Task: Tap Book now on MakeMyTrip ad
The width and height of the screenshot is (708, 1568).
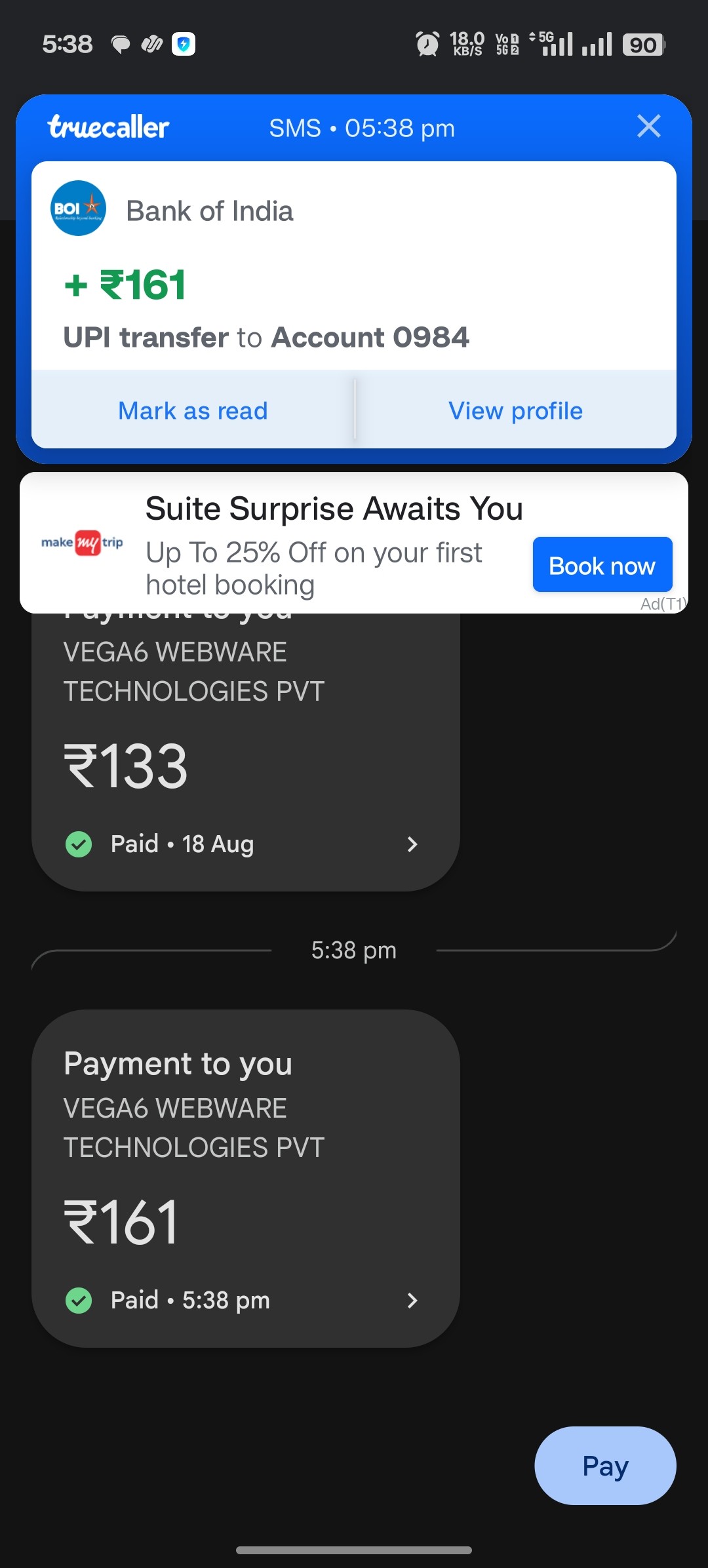Action: 602,565
